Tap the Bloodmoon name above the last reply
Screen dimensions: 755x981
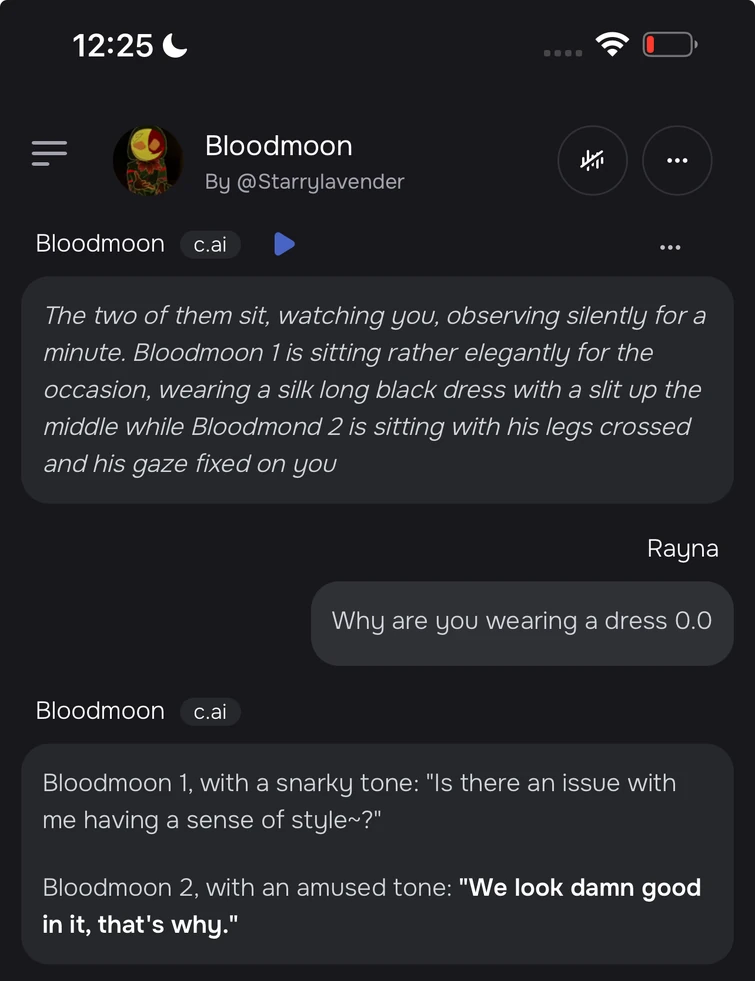tap(100, 711)
